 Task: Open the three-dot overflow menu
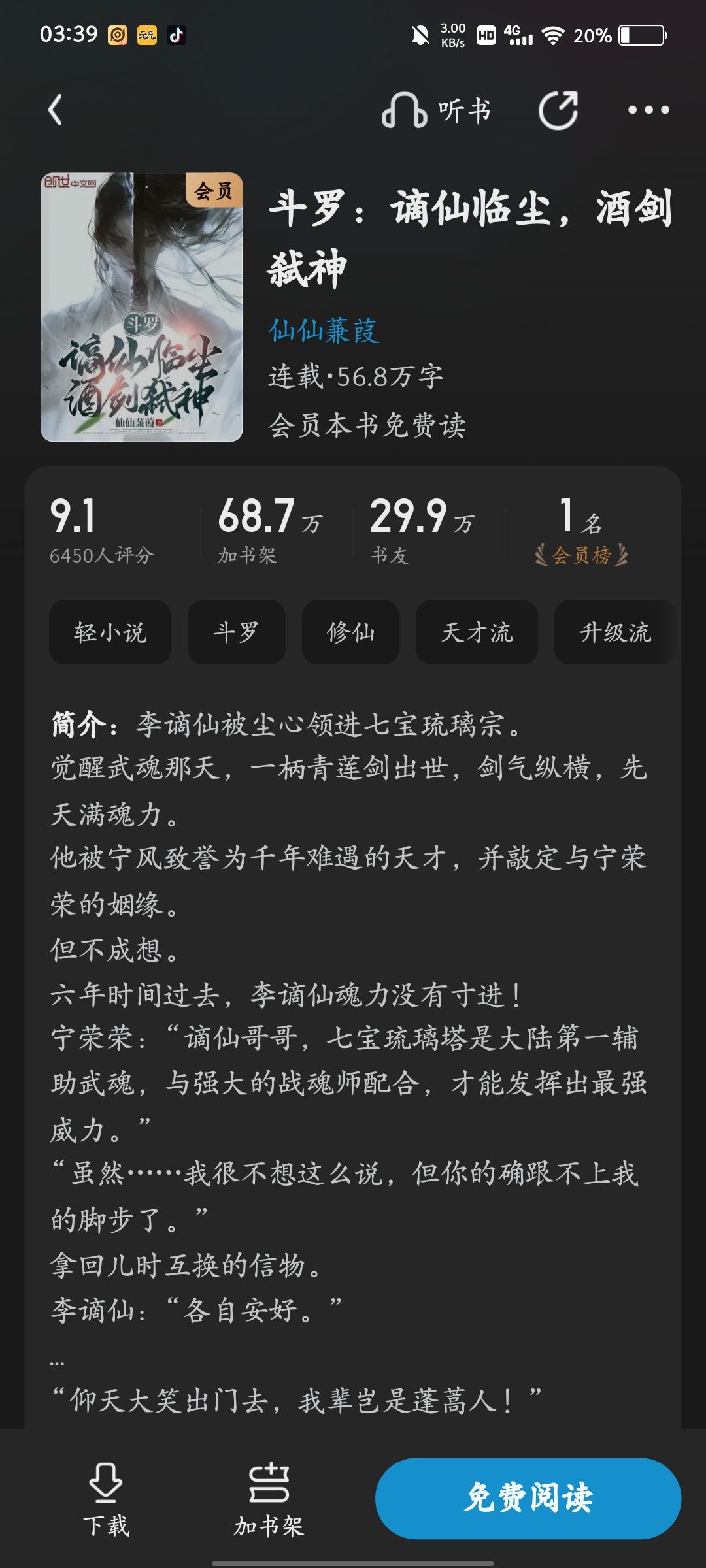coord(648,110)
